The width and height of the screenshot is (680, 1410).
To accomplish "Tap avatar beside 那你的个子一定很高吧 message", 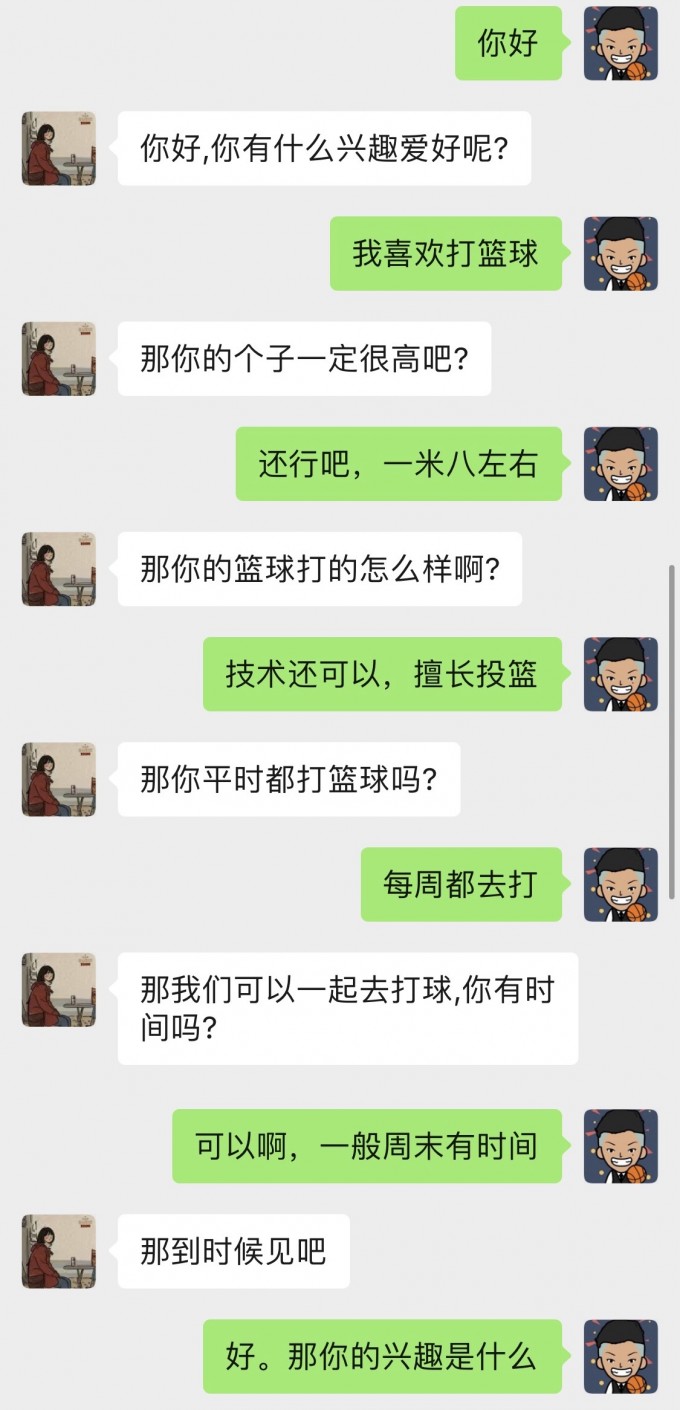I will 59,358.
